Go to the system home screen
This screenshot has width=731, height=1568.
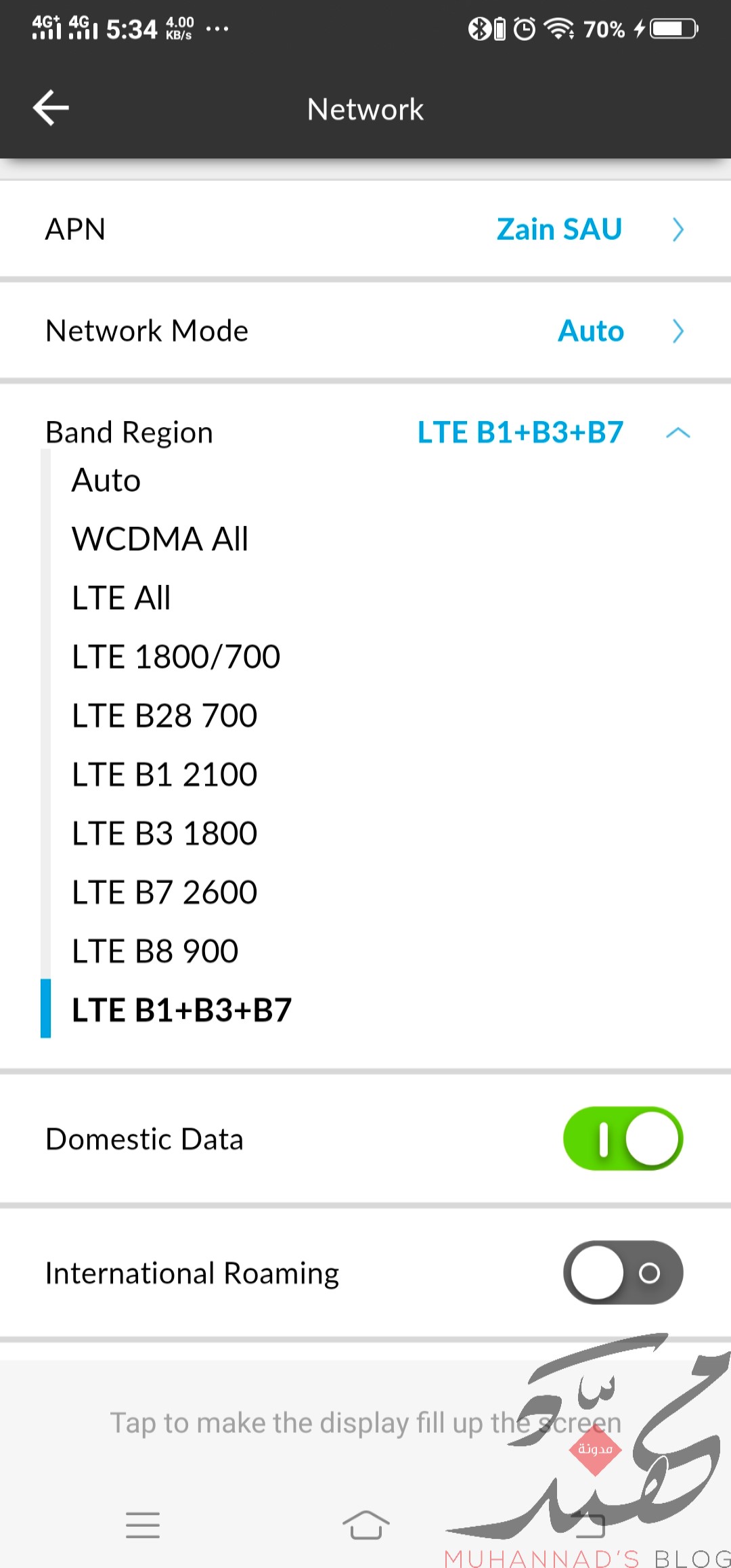[x=365, y=1525]
